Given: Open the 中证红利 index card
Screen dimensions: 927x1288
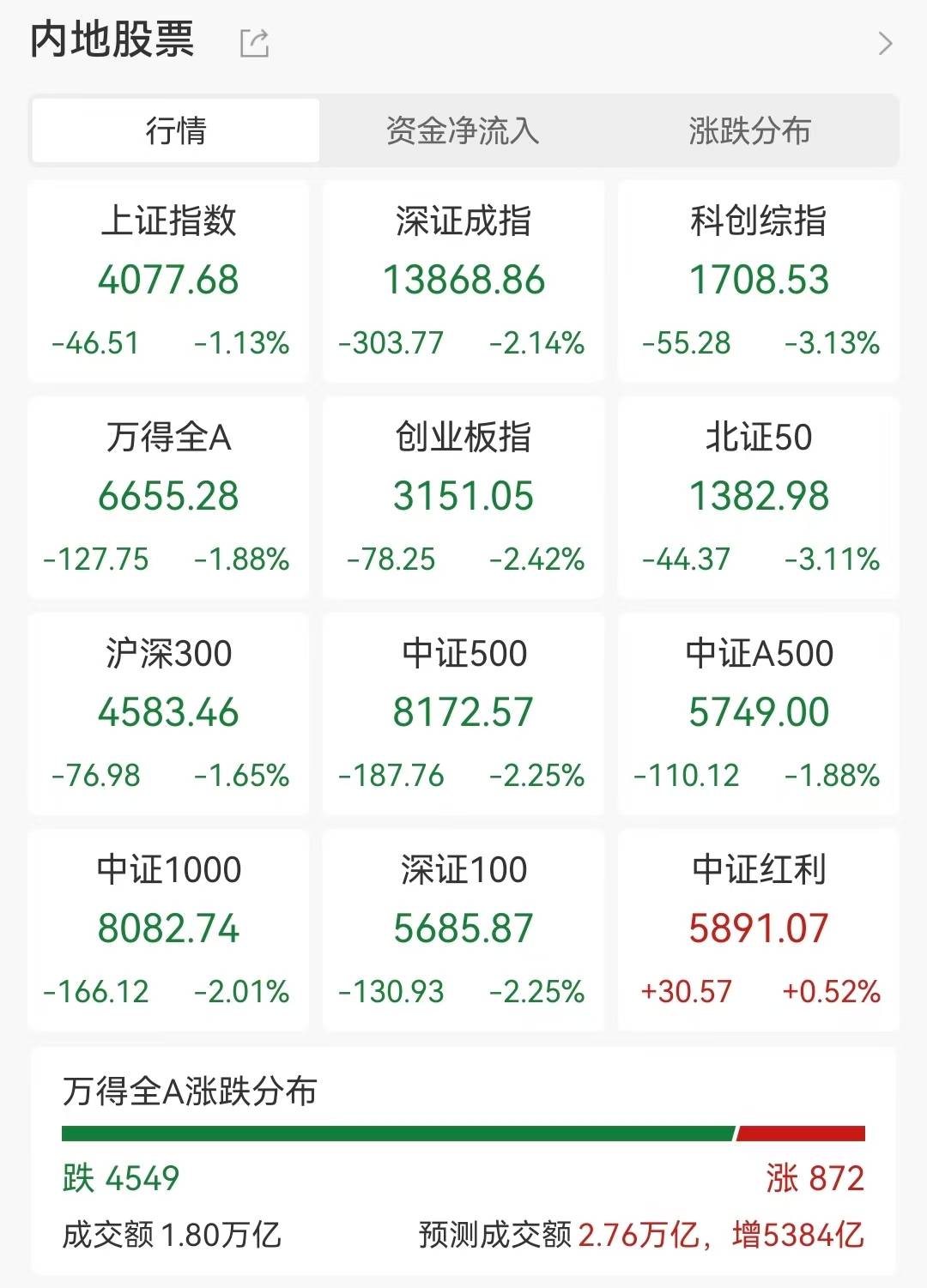Looking at the screenshot, I should (759, 930).
